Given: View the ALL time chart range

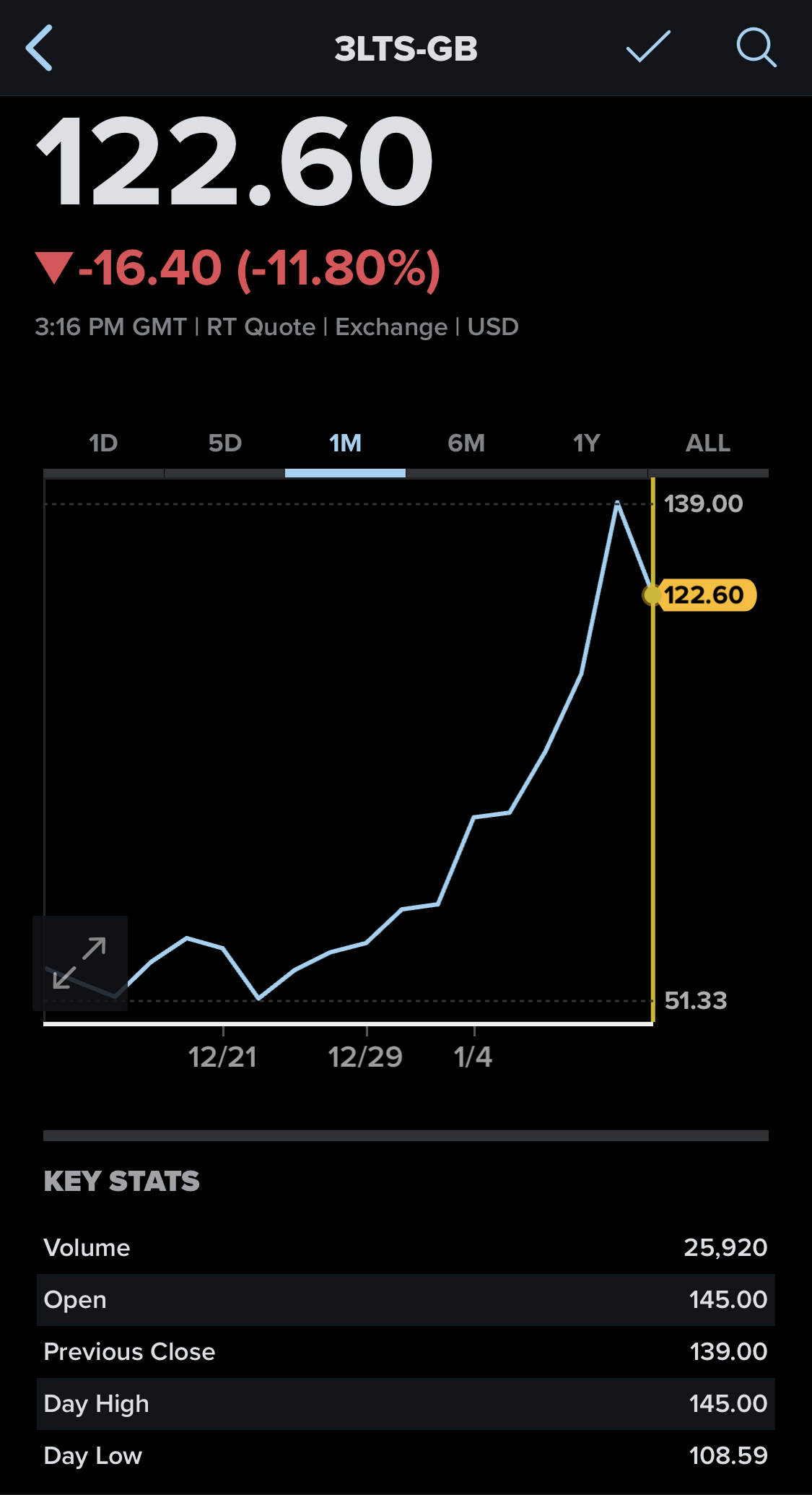Looking at the screenshot, I should [x=708, y=443].
